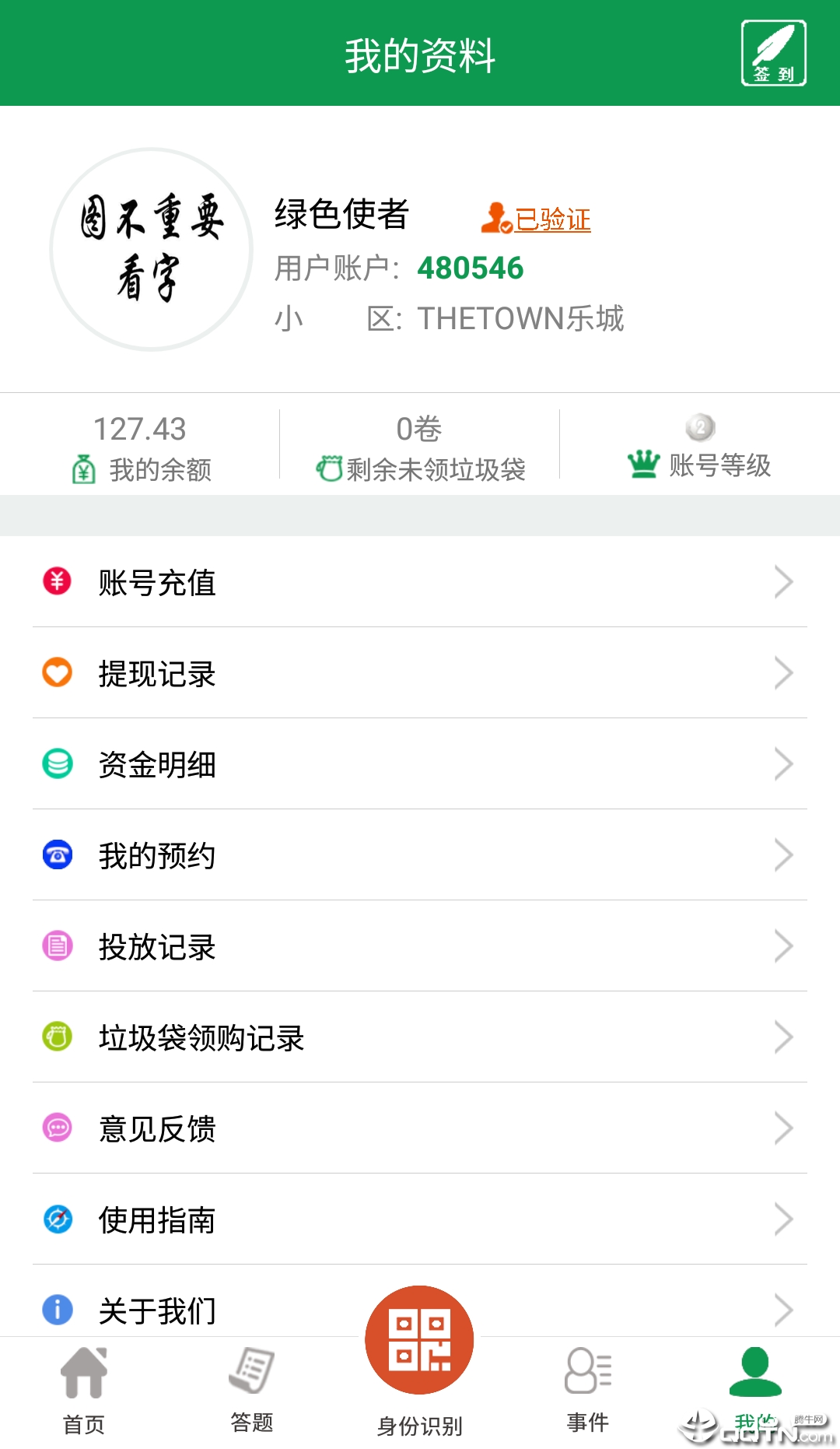The height and width of the screenshot is (1449, 840).
Task: Expand the 账号充值 row chevron
Action: tap(783, 582)
